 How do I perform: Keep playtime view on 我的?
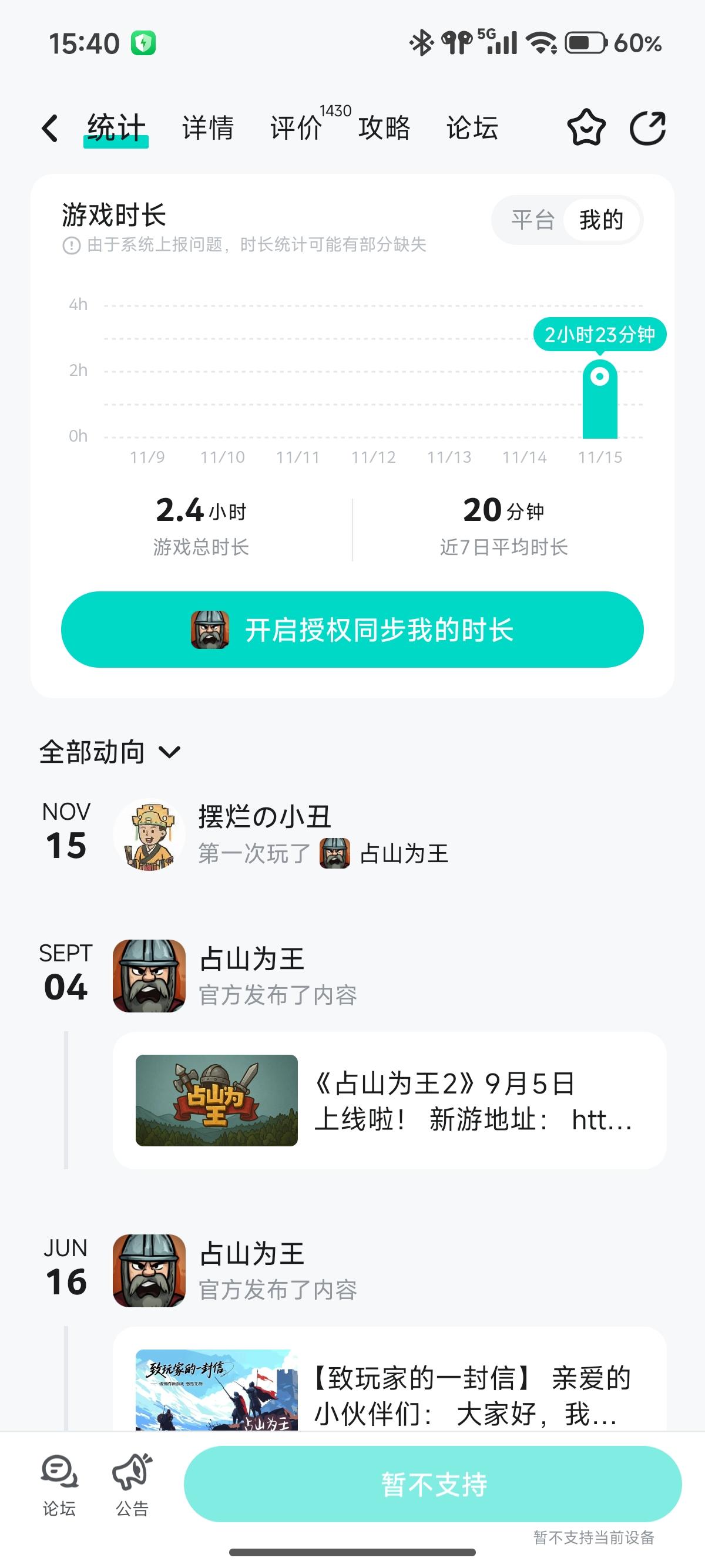pyautogui.click(x=600, y=220)
